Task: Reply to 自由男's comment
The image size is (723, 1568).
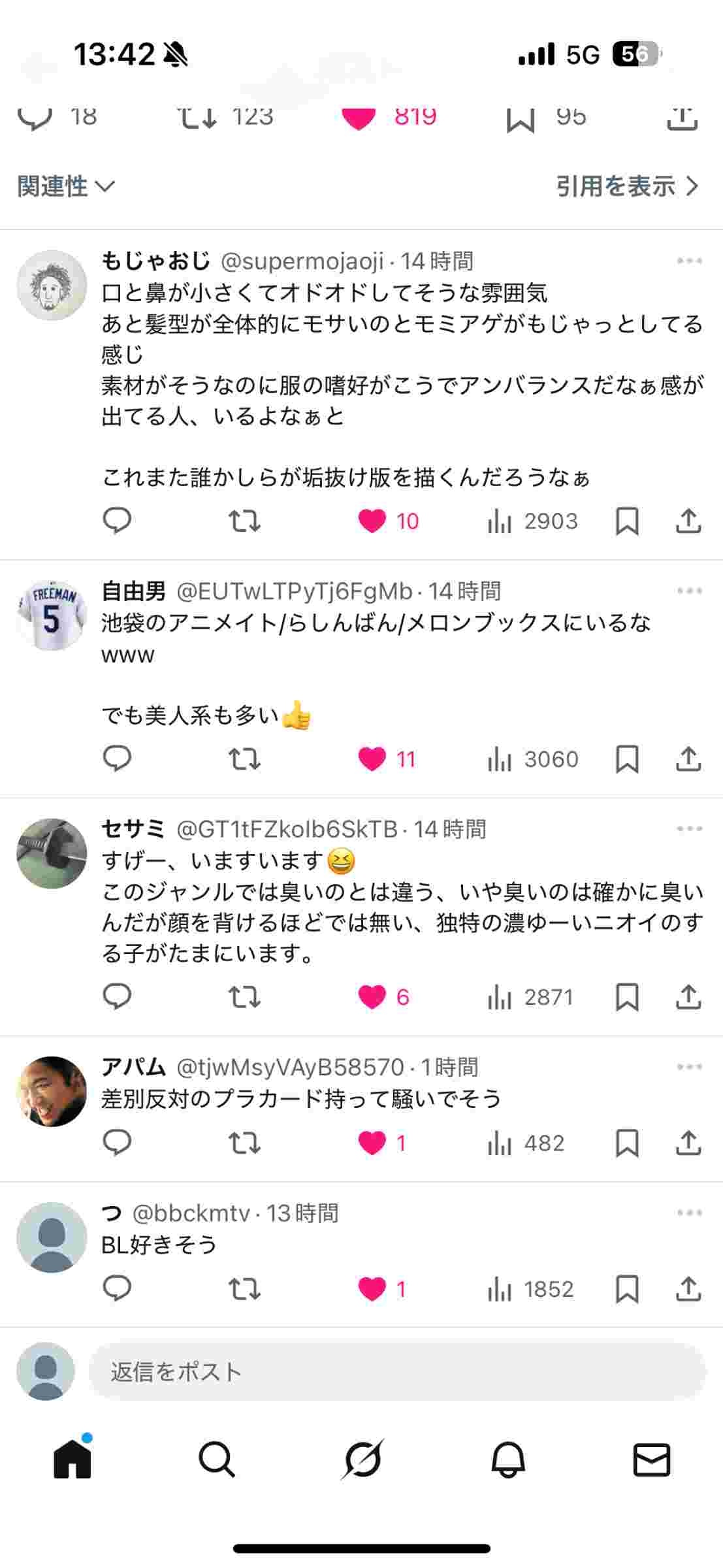Action: click(x=118, y=759)
